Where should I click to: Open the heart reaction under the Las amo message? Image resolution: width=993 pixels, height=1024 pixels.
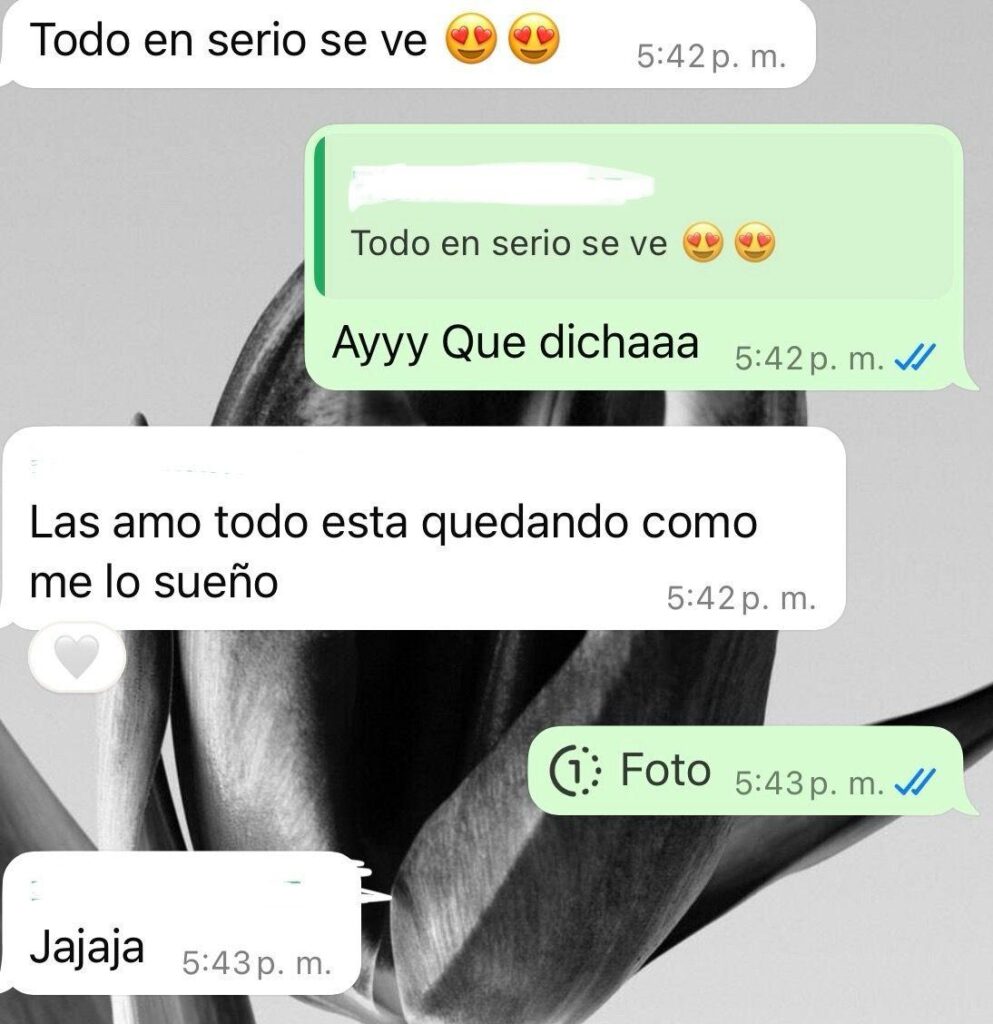click(x=76, y=658)
